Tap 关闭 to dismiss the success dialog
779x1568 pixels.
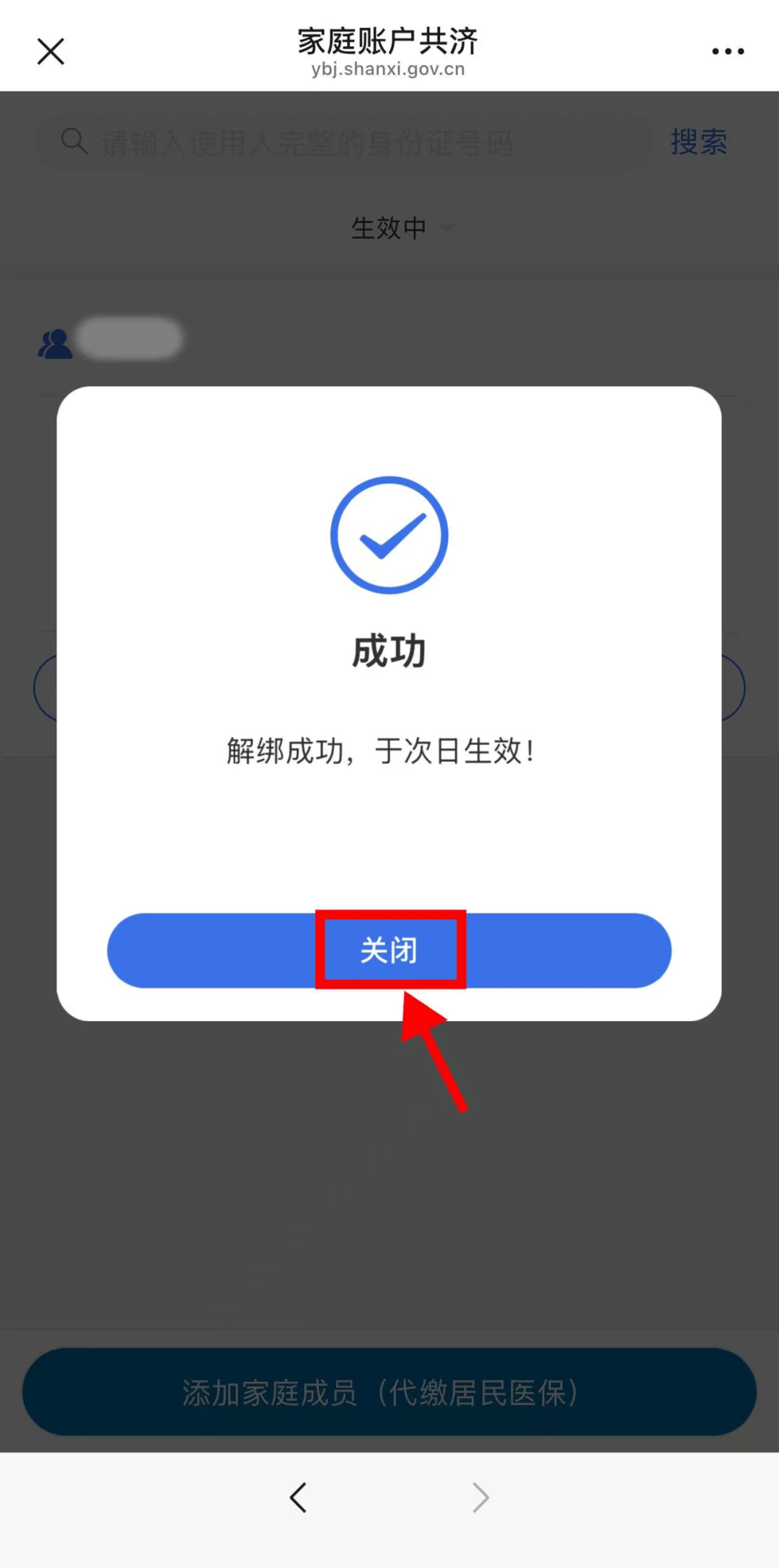pyautogui.click(x=389, y=950)
